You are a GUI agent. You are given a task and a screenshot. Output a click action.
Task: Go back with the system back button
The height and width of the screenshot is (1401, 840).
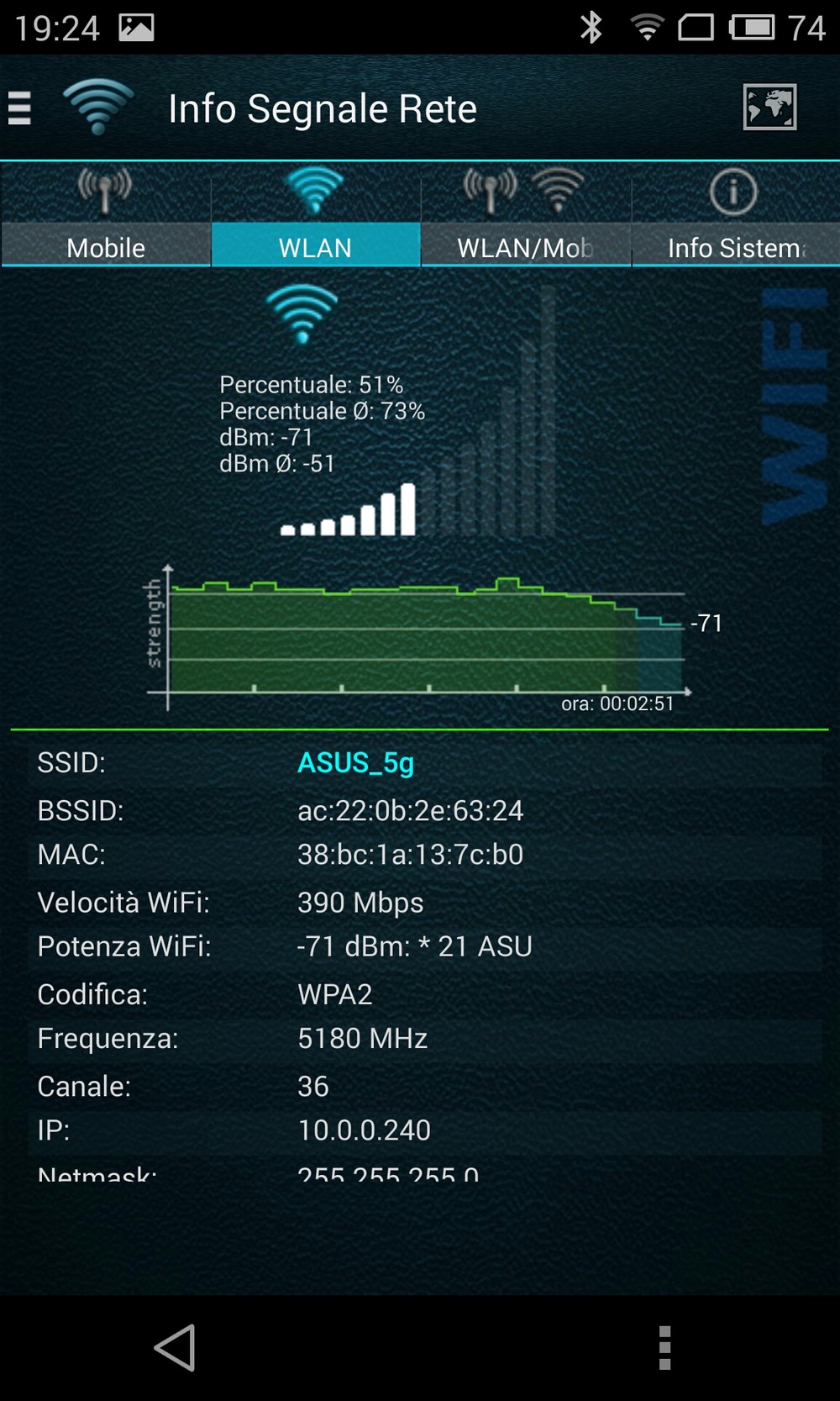click(x=175, y=1347)
